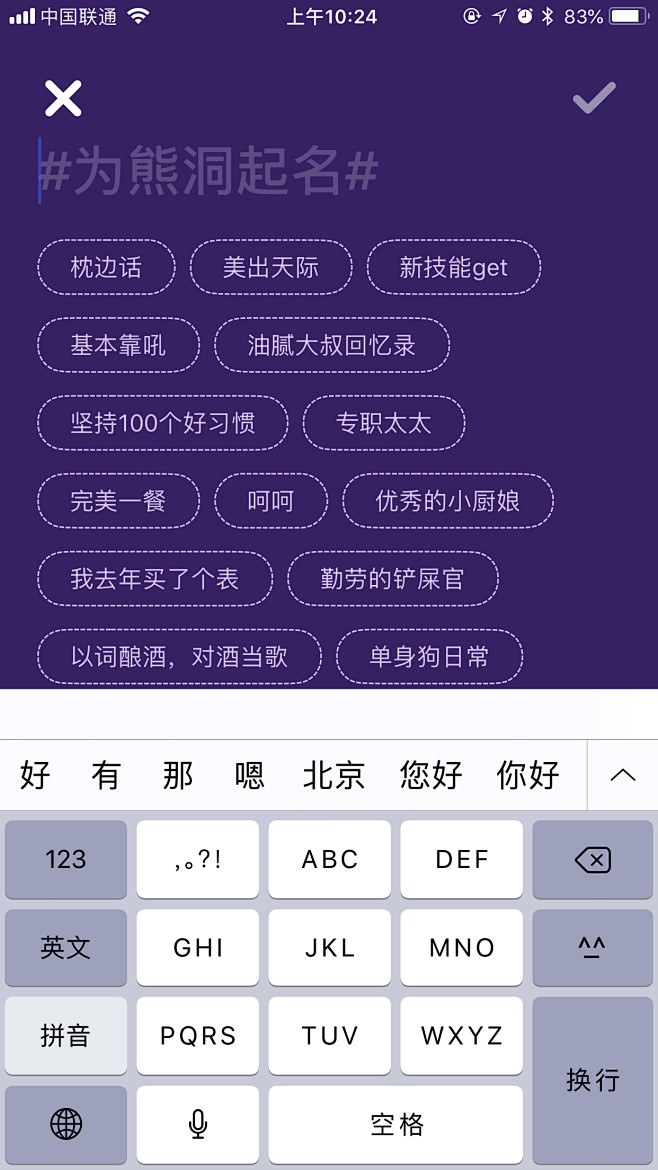Confirm with the checkmark icon
This screenshot has width=658, height=1170.
594,98
